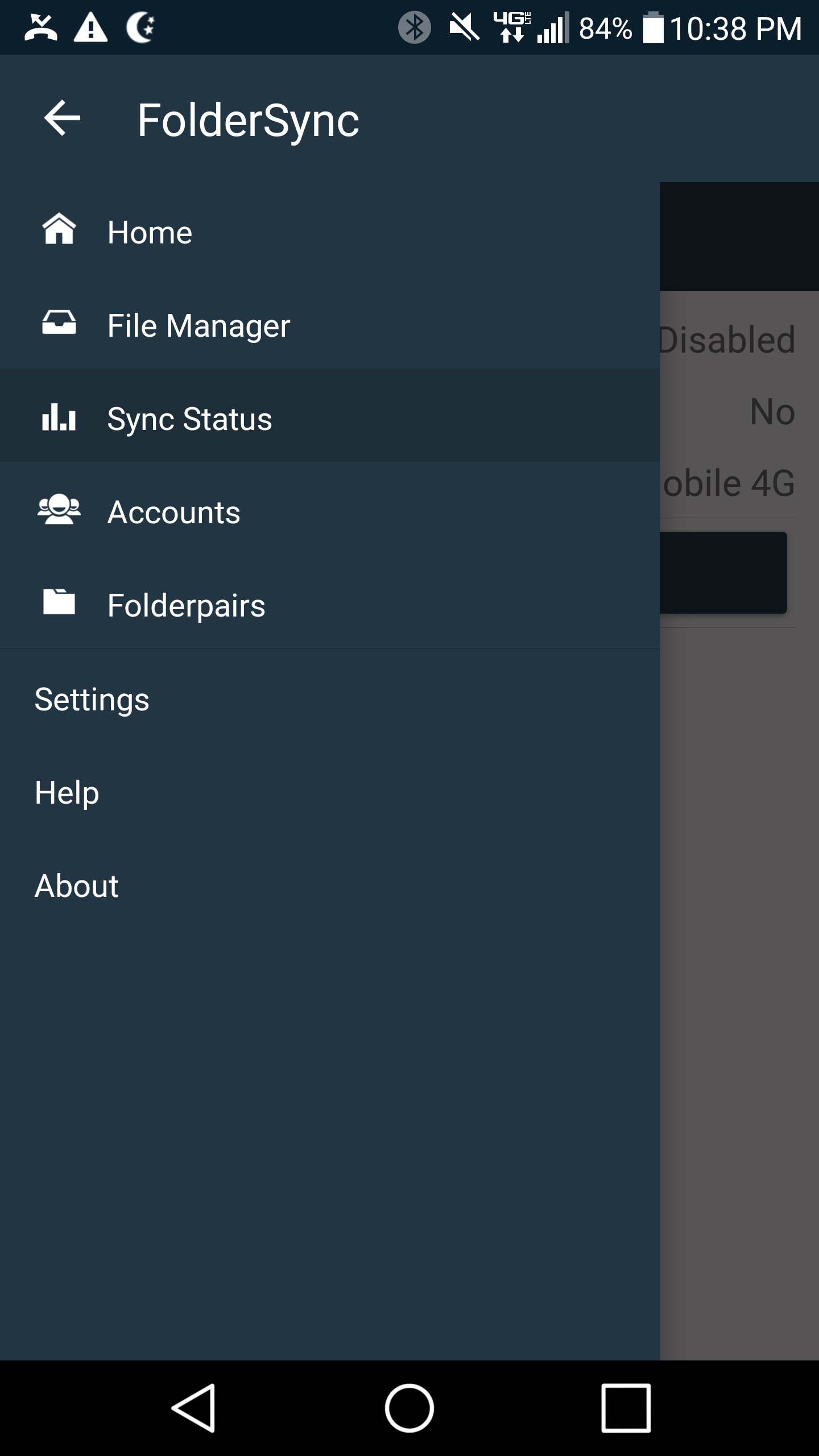Tap the back arrow beside FolderSync

62,118
